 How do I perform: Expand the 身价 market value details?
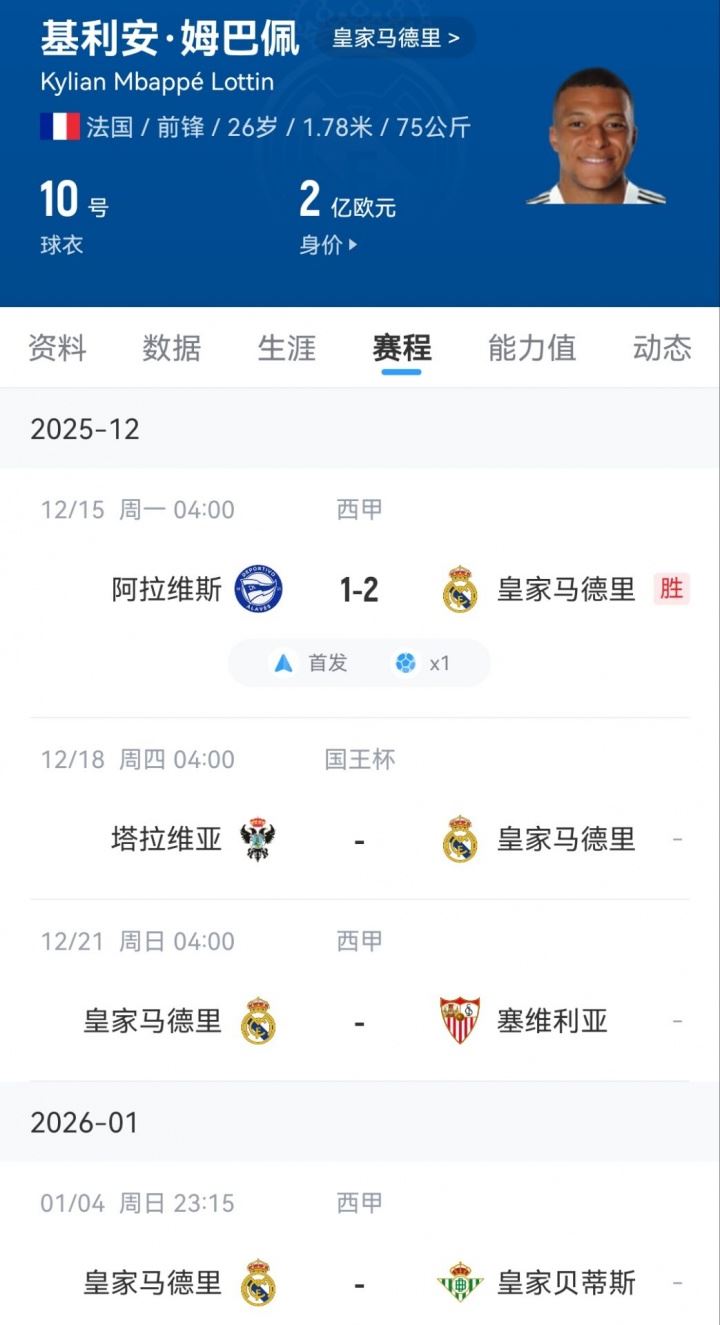point(328,245)
